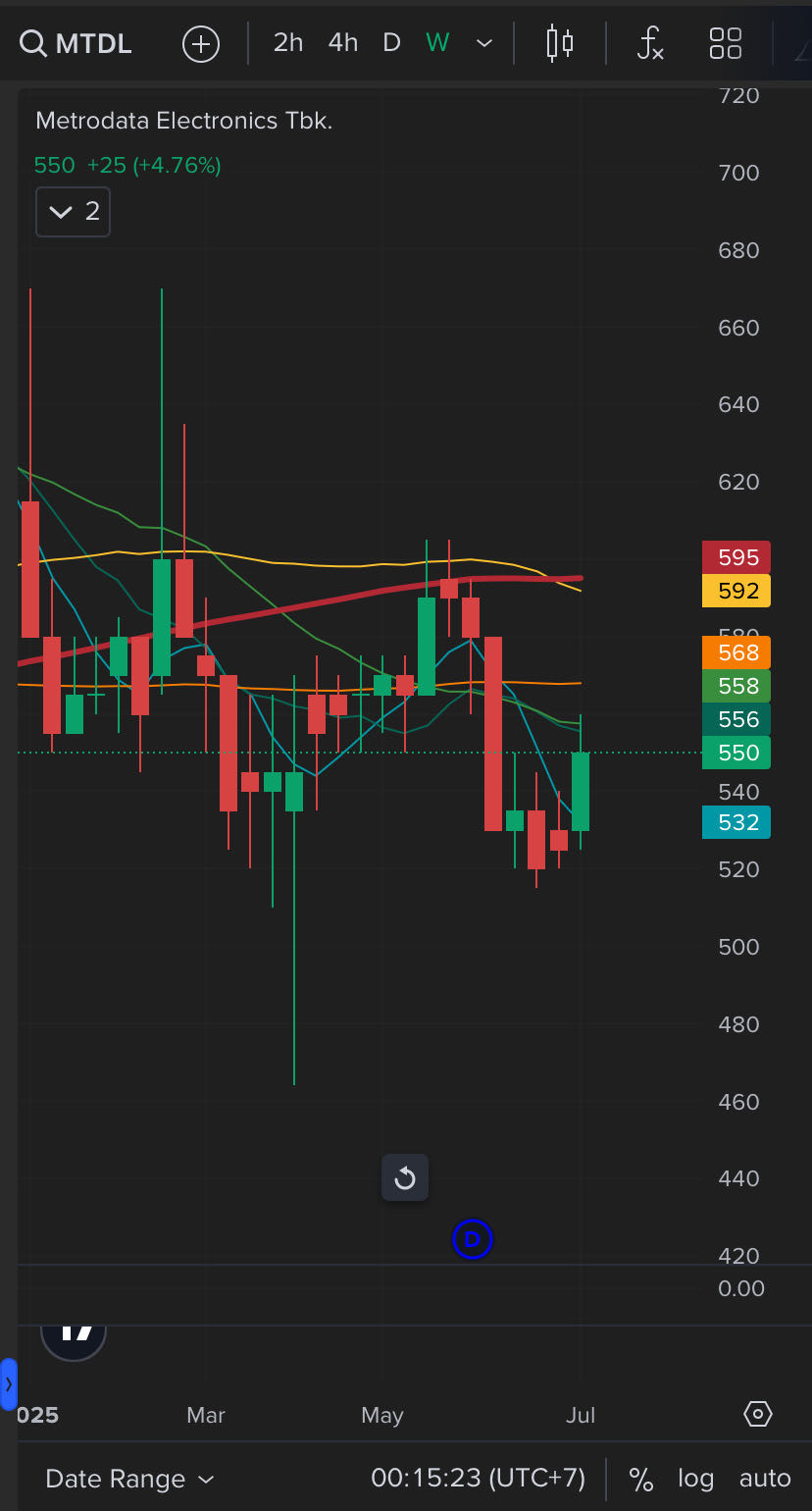Expand the collapsed indicators legend
Image resolution: width=812 pixels, height=1511 pixels.
[74, 212]
